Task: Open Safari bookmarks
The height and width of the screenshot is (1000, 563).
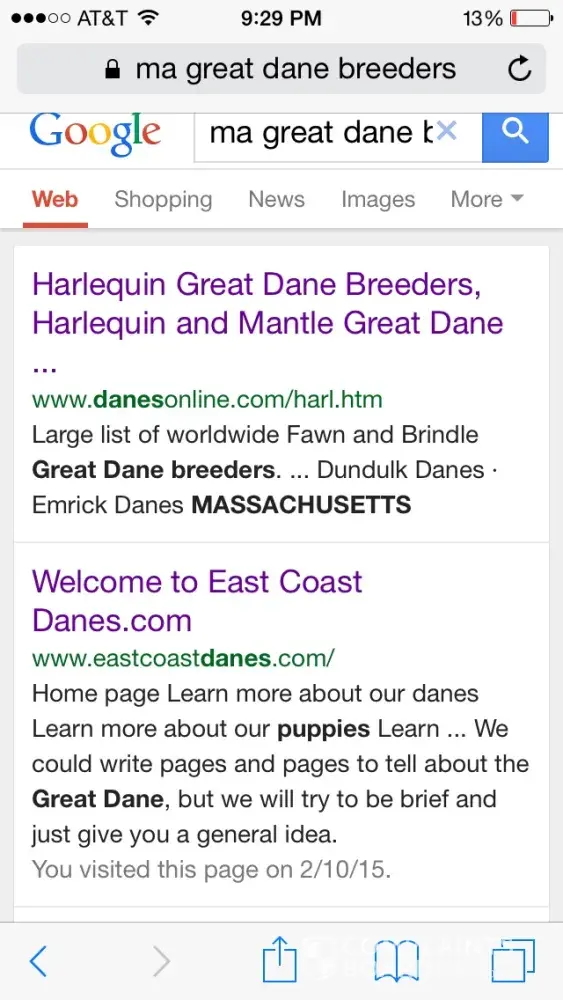Action: coord(396,962)
